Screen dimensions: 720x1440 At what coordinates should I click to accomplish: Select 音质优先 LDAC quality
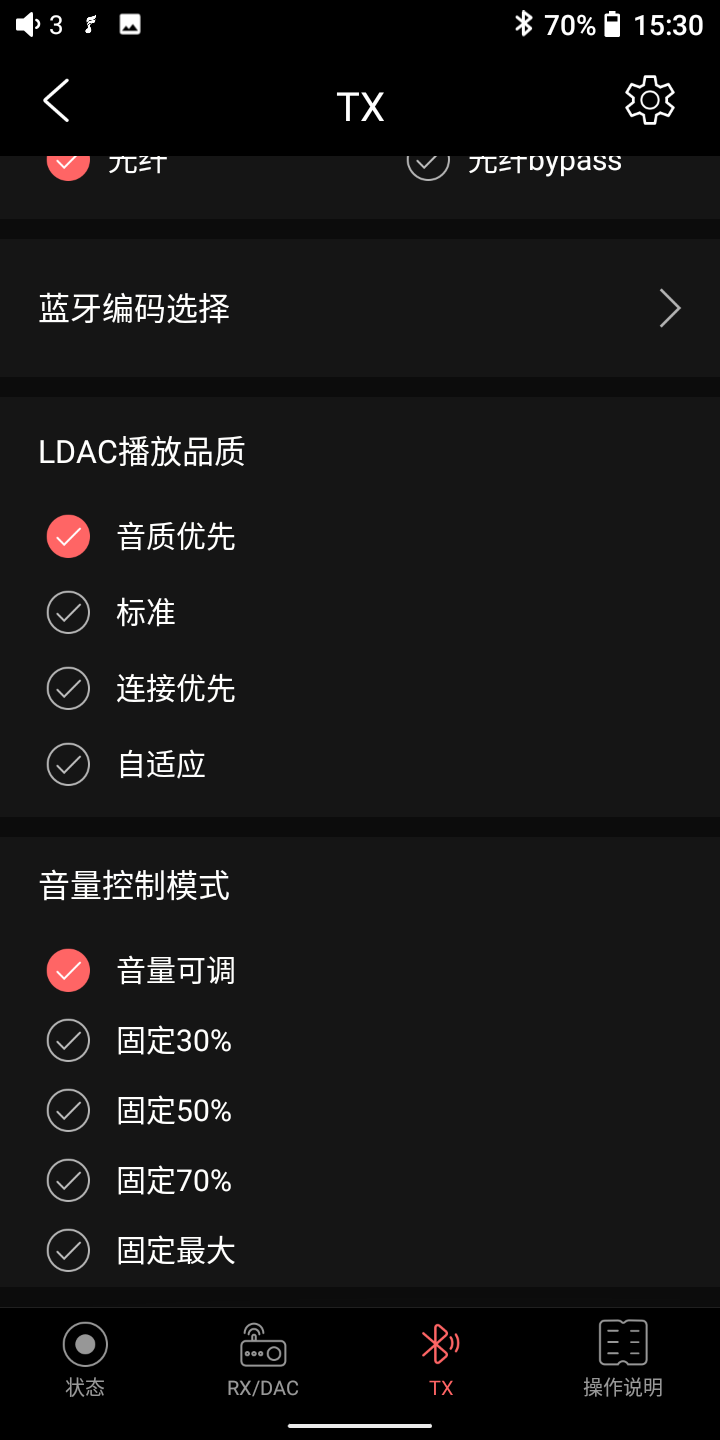(69, 537)
